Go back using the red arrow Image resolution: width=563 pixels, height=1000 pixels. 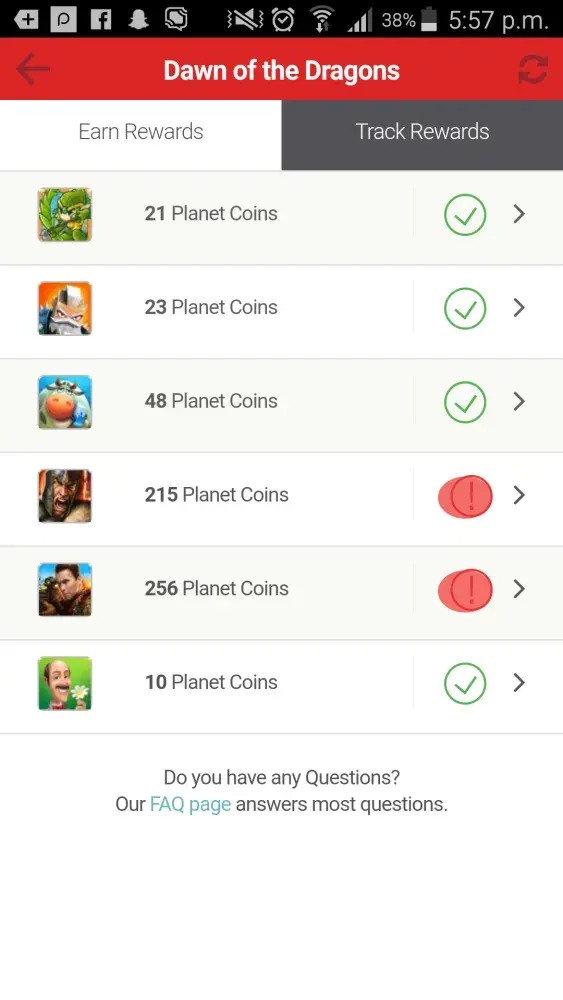33,69
